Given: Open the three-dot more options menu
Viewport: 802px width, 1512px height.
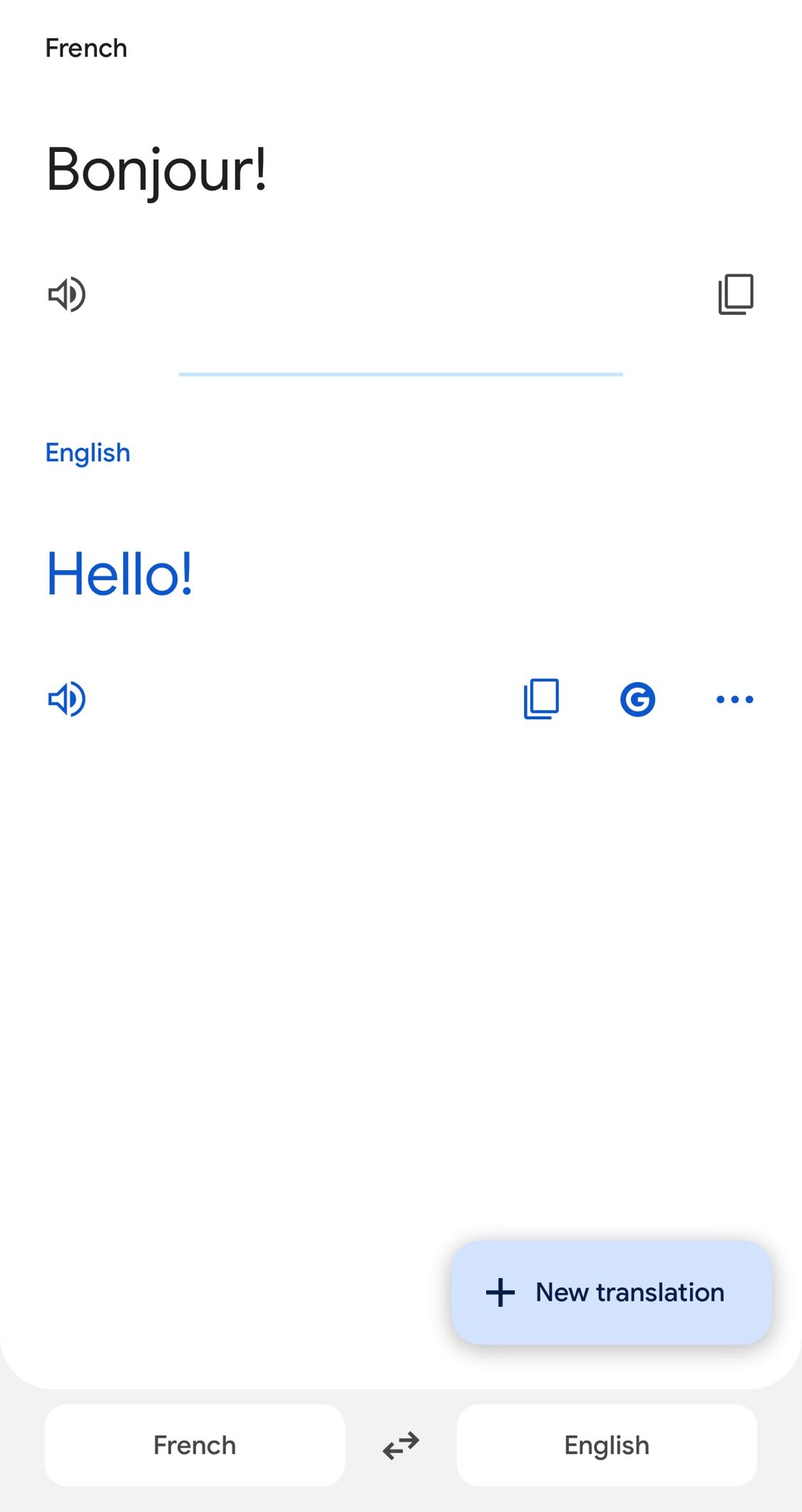Looking at the screenshot, I should pyautogui.click(x=735, y=699).
